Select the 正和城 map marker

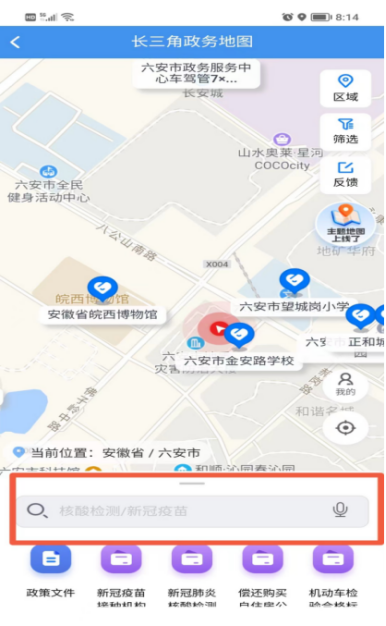tap(361, 316)
